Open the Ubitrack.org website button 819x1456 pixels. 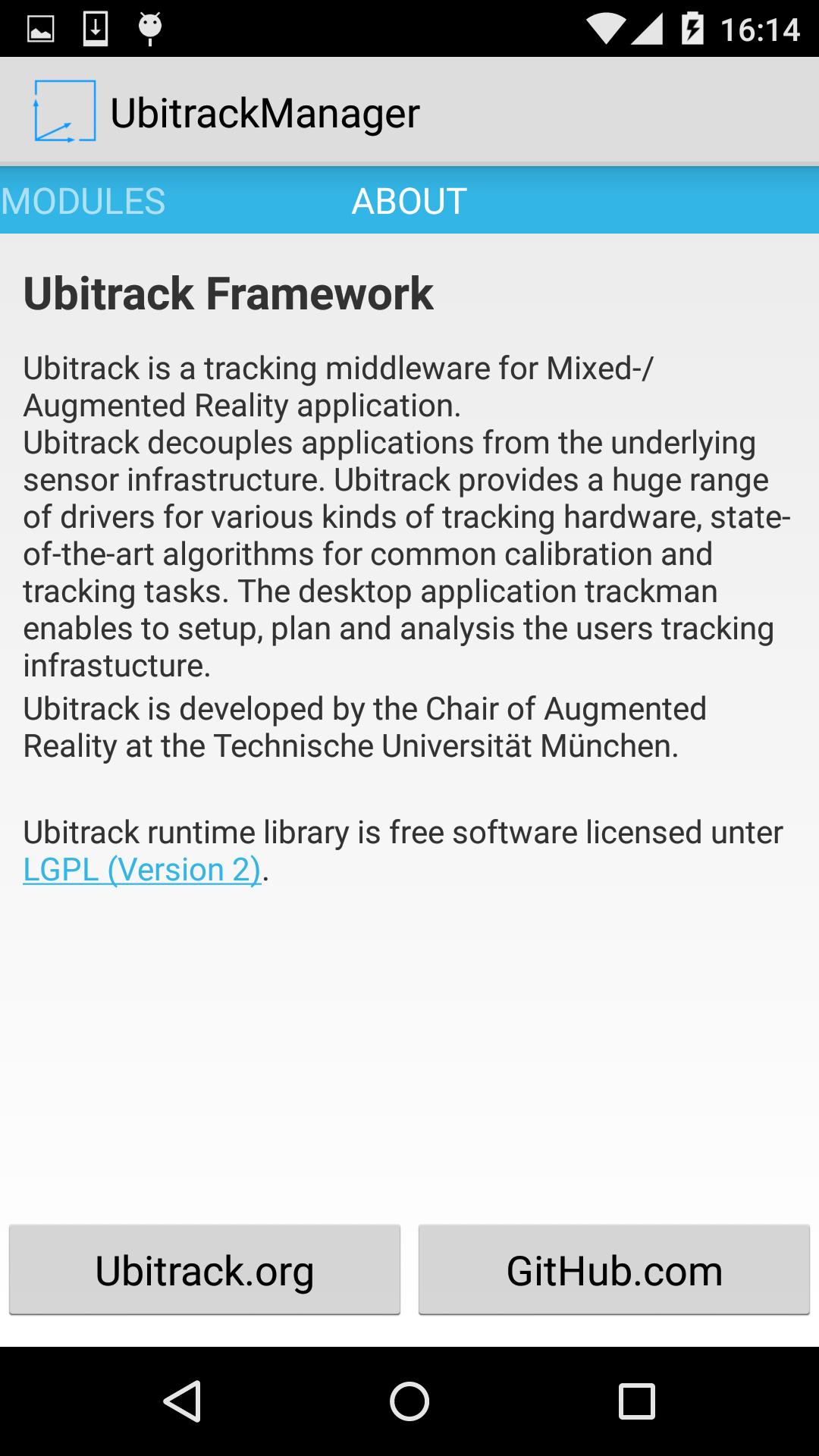(204, 1271)
